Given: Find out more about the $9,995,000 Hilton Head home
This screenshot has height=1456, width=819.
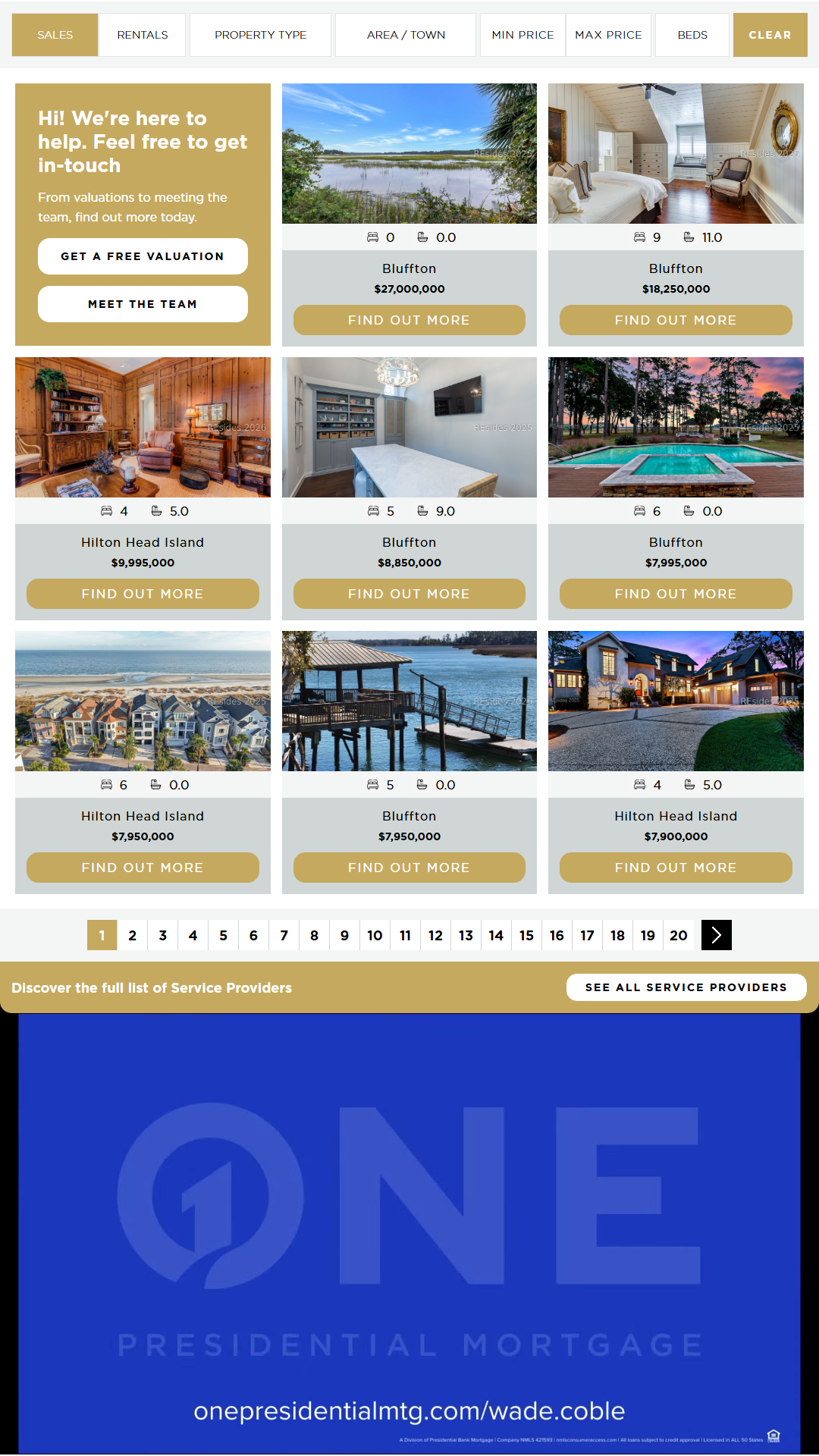Looking at the screenshot, I should 143,594.
